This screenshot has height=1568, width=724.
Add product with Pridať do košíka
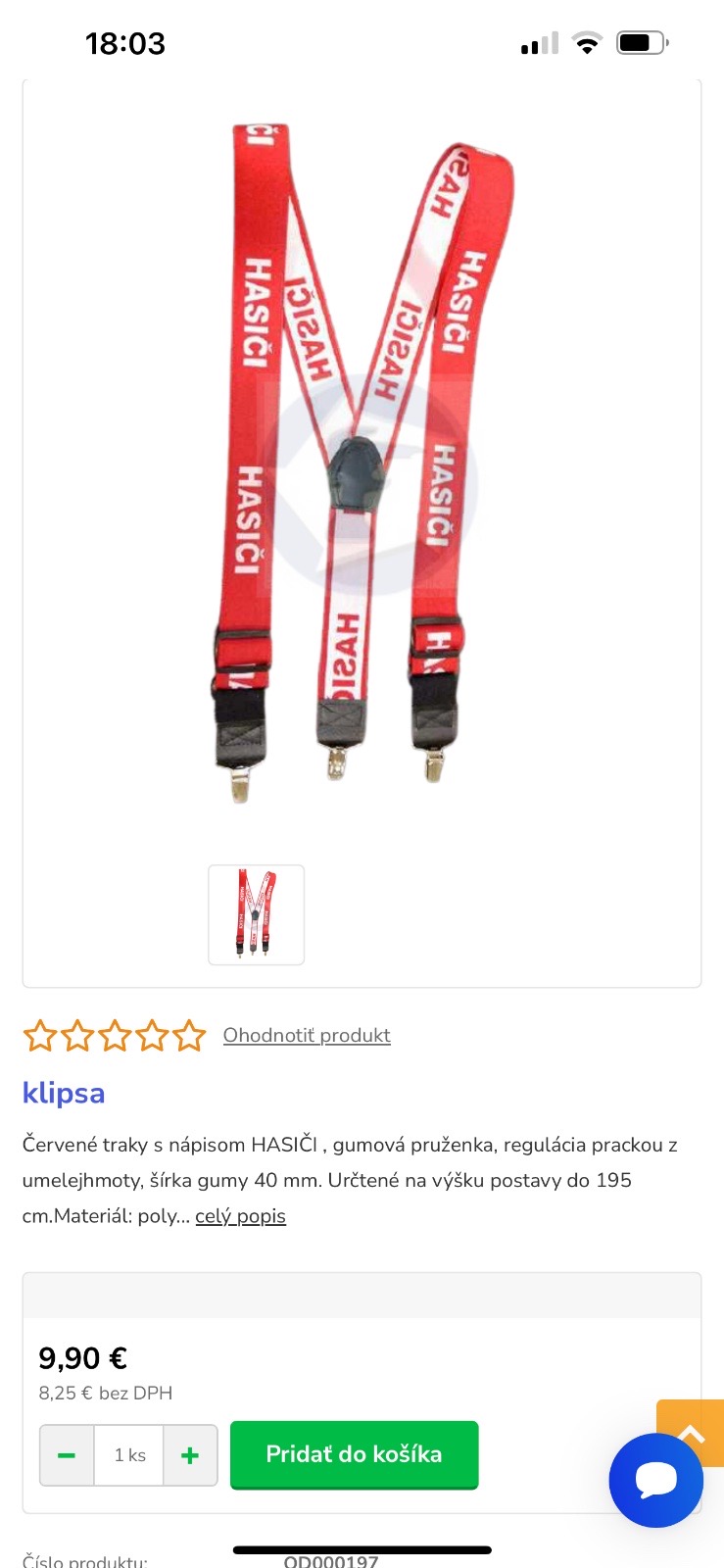[354, 1454]
